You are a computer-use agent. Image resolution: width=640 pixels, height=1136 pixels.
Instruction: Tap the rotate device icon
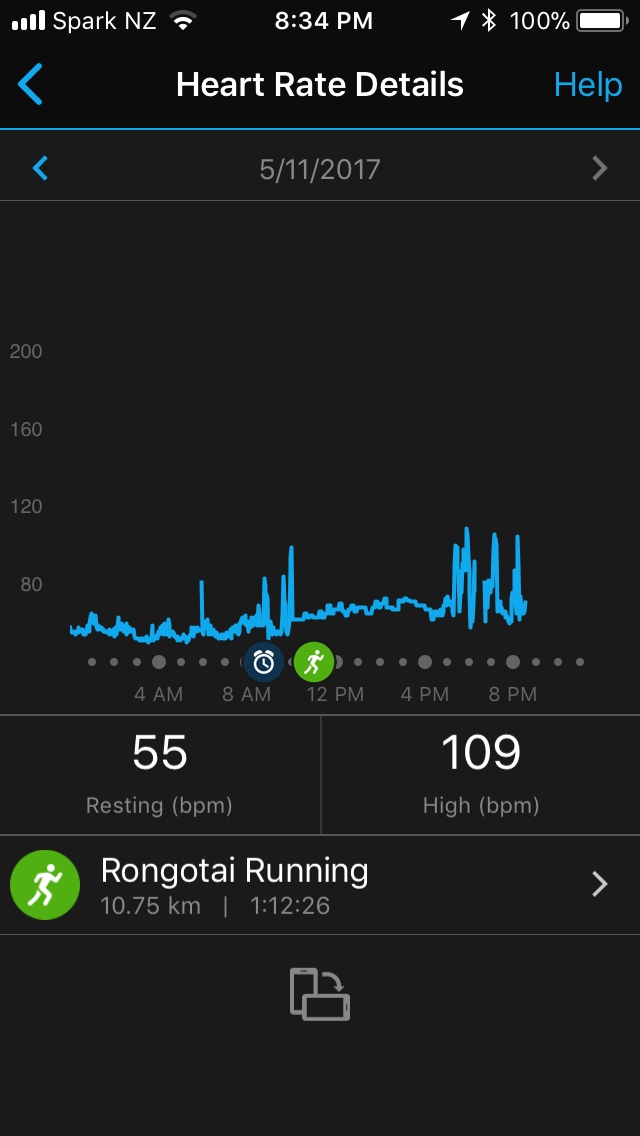click(320, 994)
